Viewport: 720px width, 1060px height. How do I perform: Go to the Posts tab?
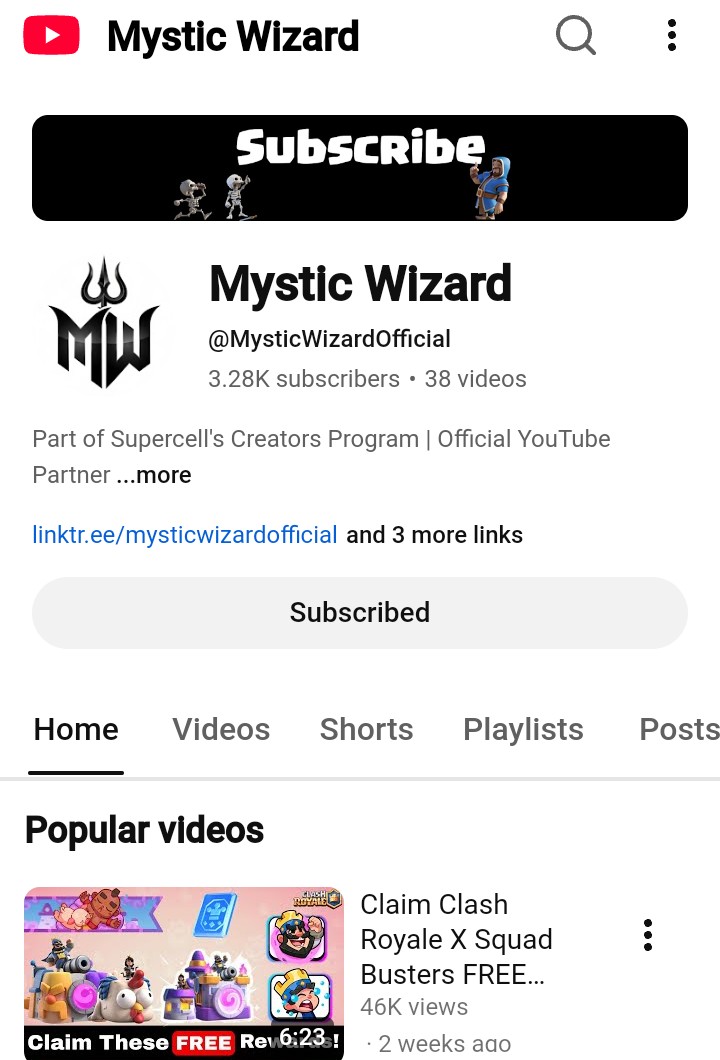679,729
